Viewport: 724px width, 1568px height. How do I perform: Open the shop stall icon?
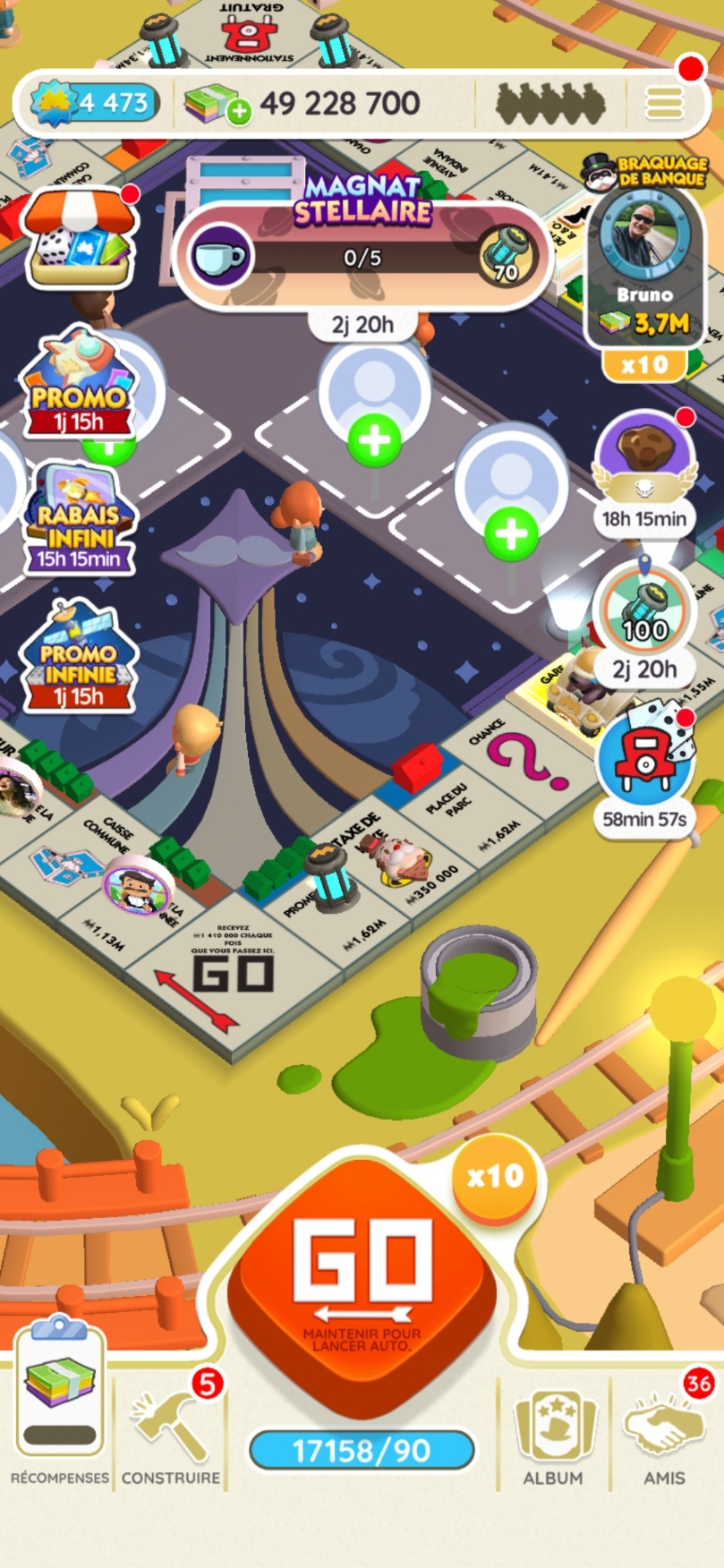(81, 235)
